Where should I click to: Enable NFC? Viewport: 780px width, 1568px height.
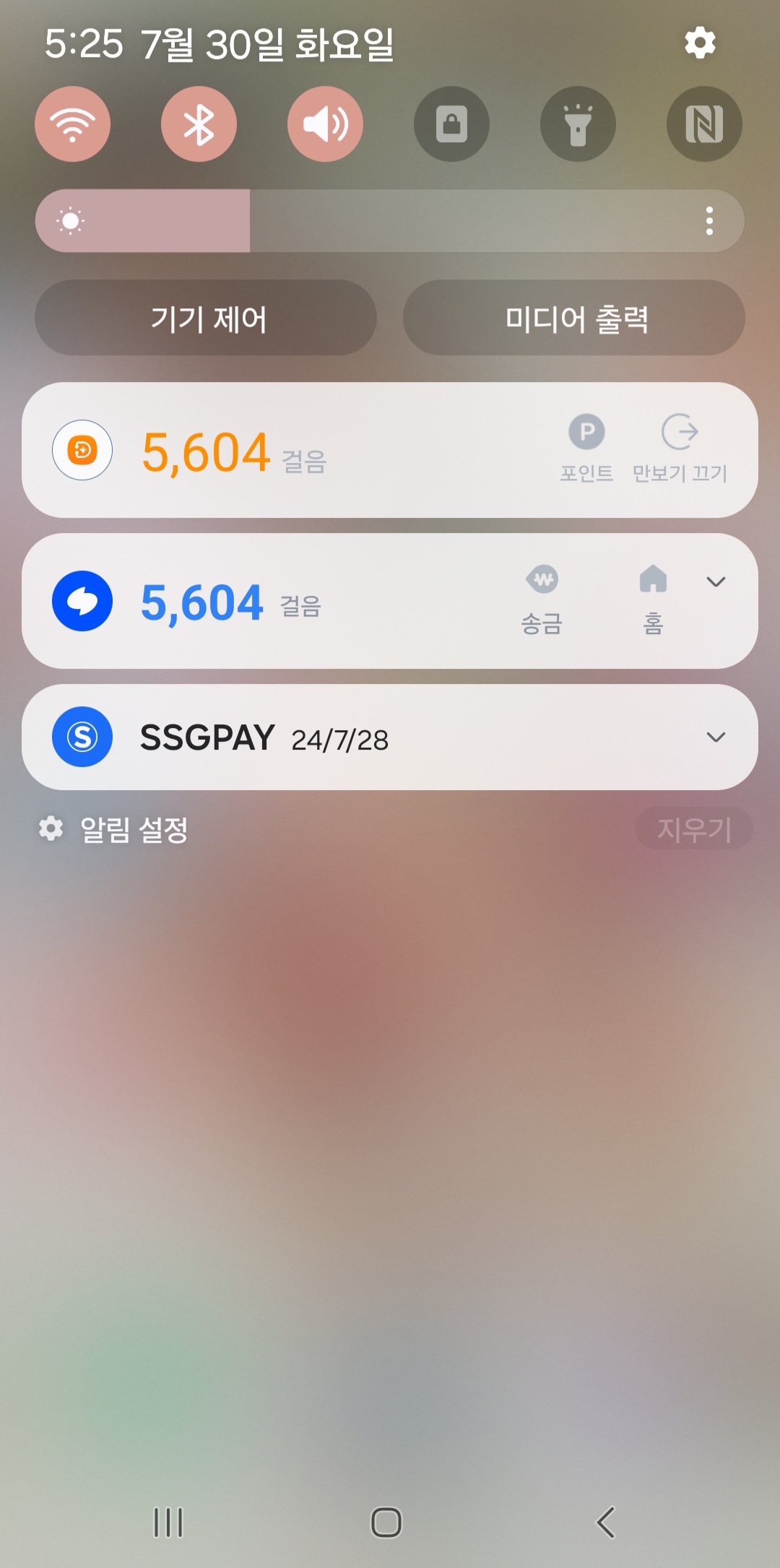[704, 124]
